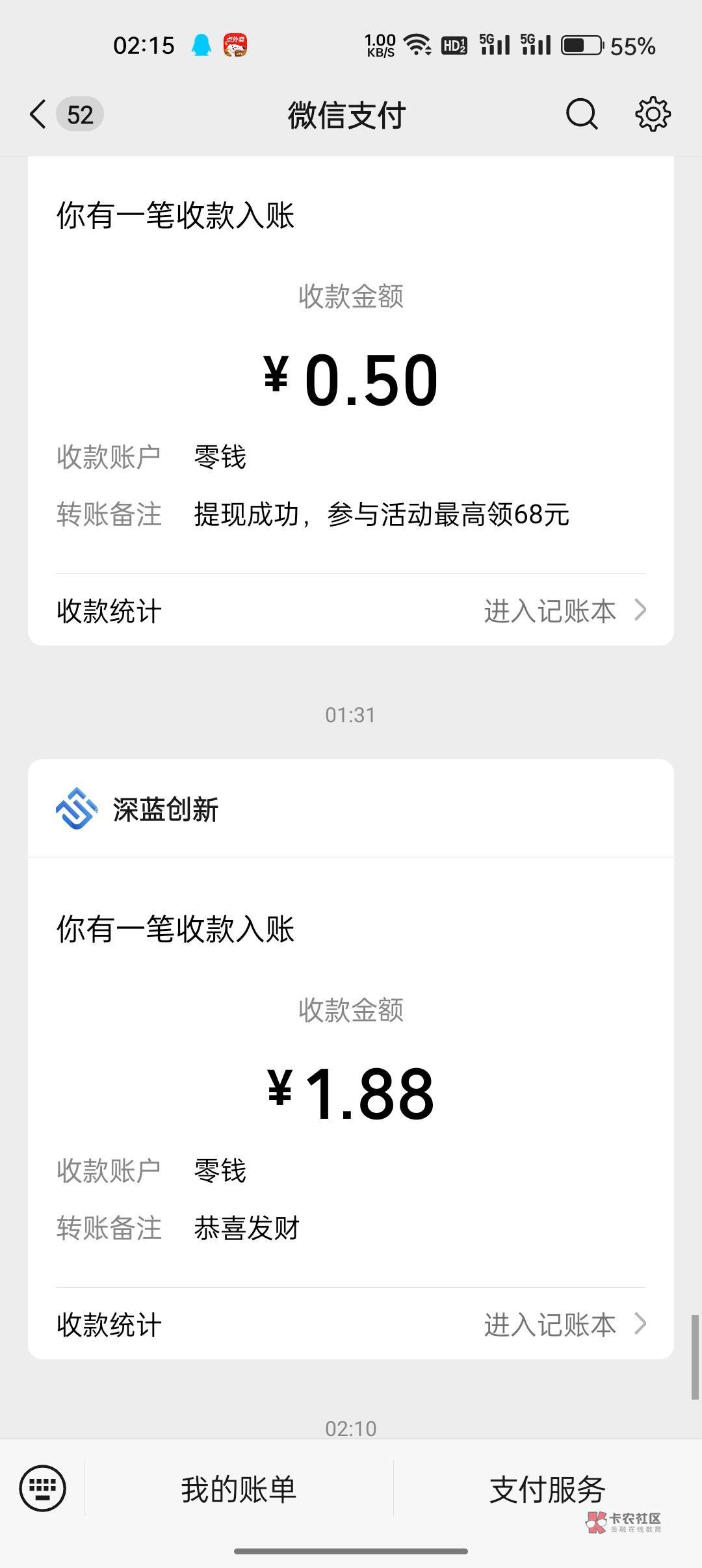
Task: Switch to keyboard input mode
Action: (43, 1488)
